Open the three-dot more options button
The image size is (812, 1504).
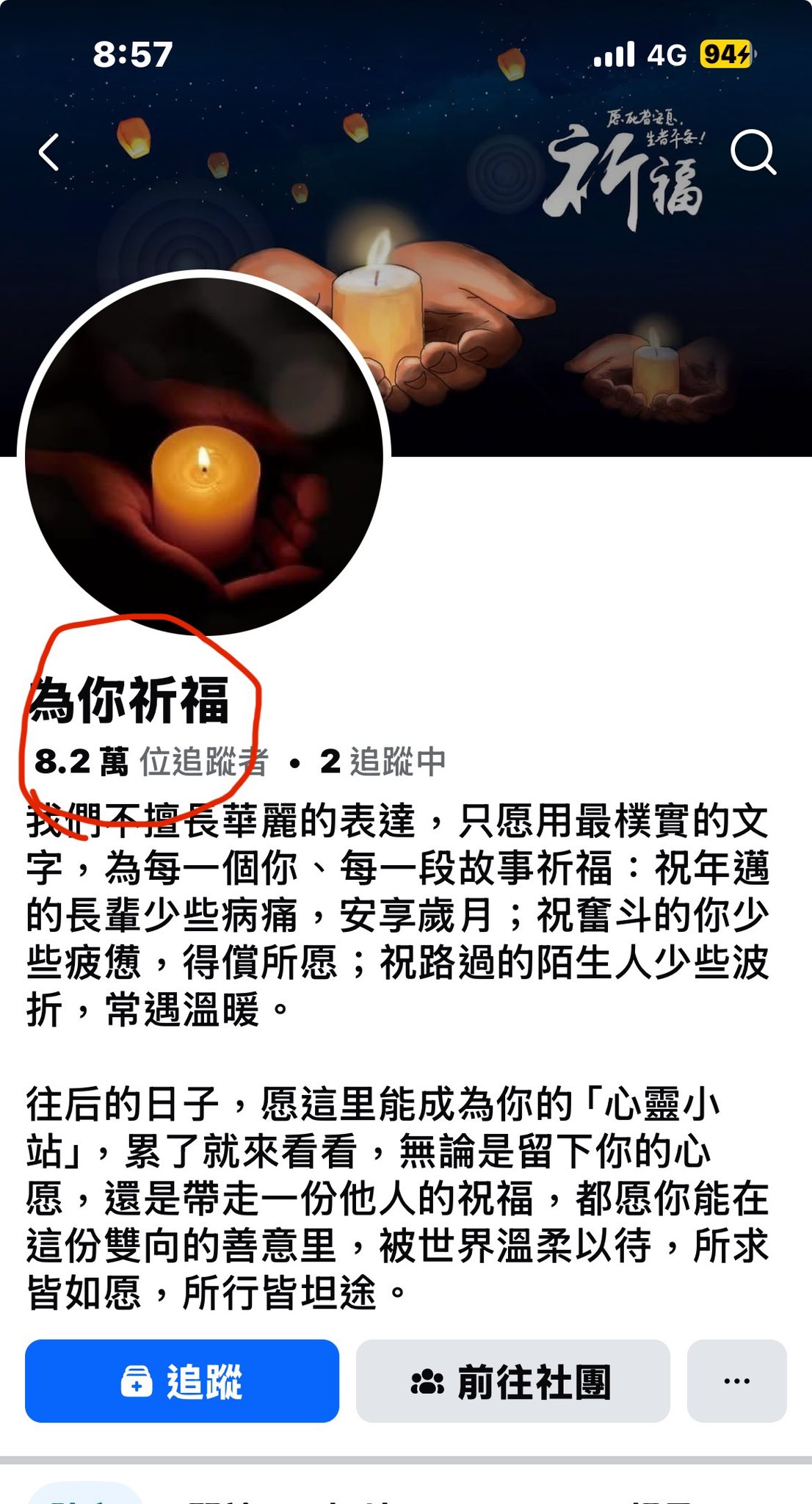point(736,1381)
